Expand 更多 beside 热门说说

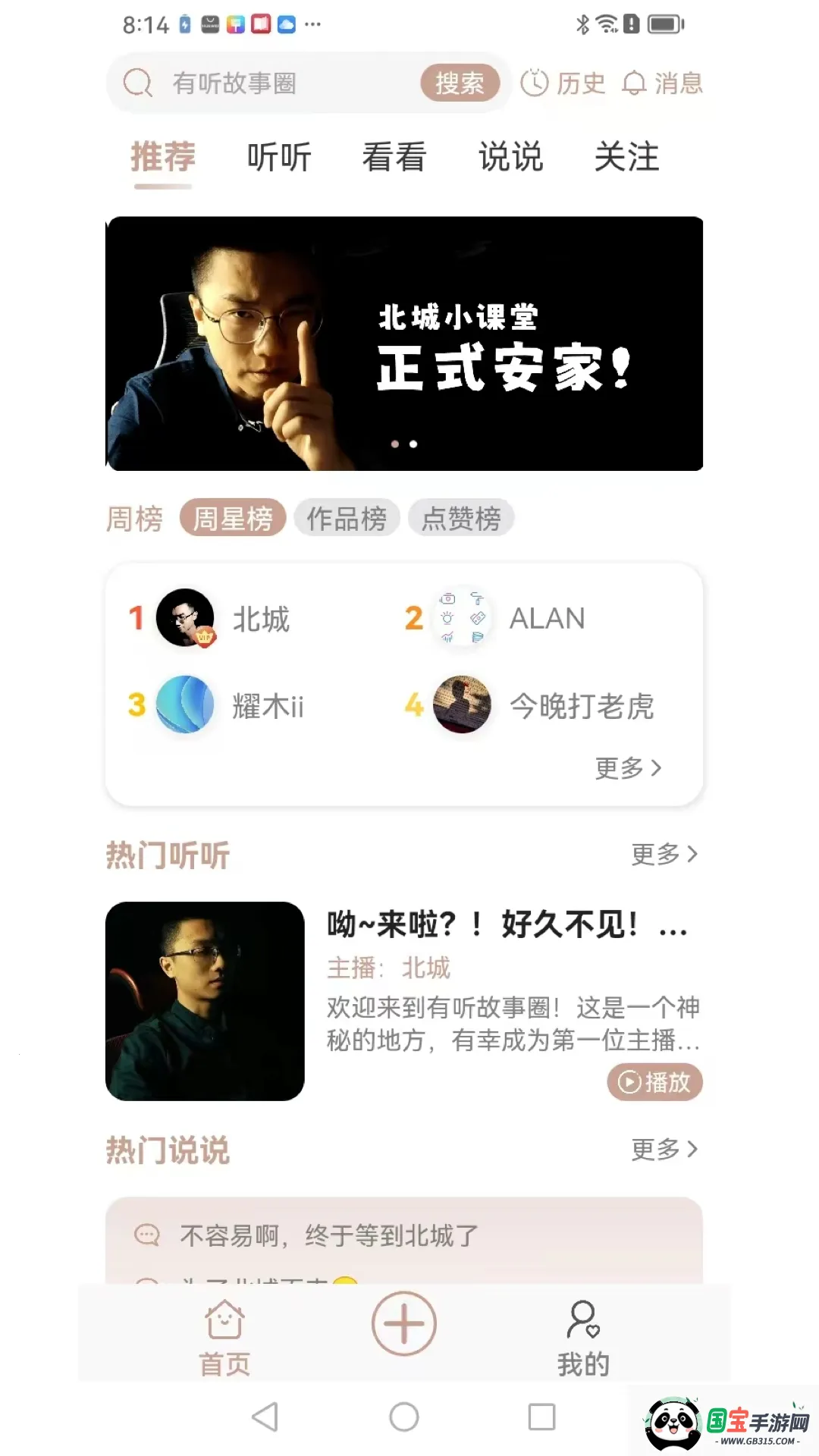tap(665, 1150)
